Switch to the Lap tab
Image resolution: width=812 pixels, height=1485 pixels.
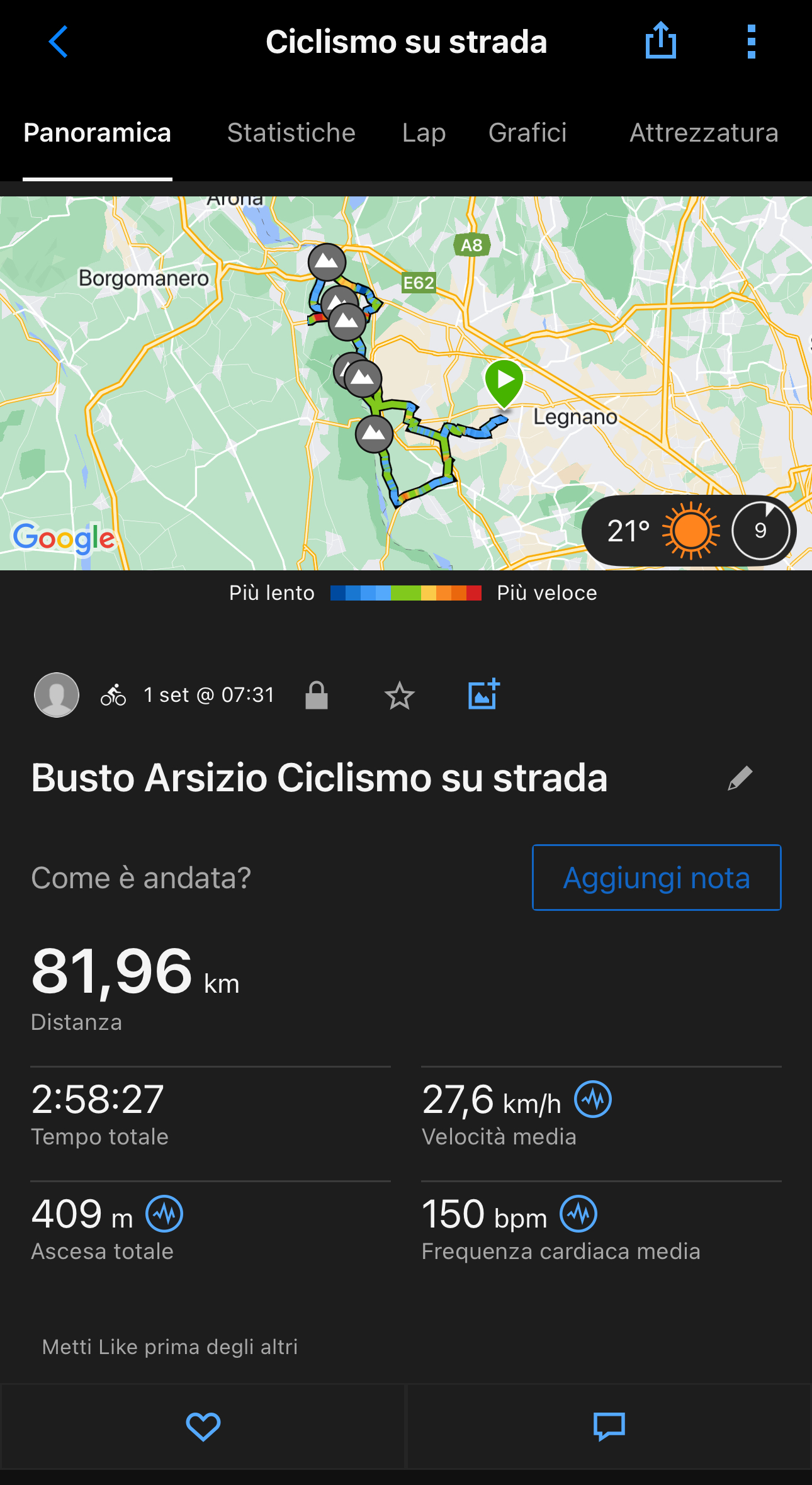(424, 133)
